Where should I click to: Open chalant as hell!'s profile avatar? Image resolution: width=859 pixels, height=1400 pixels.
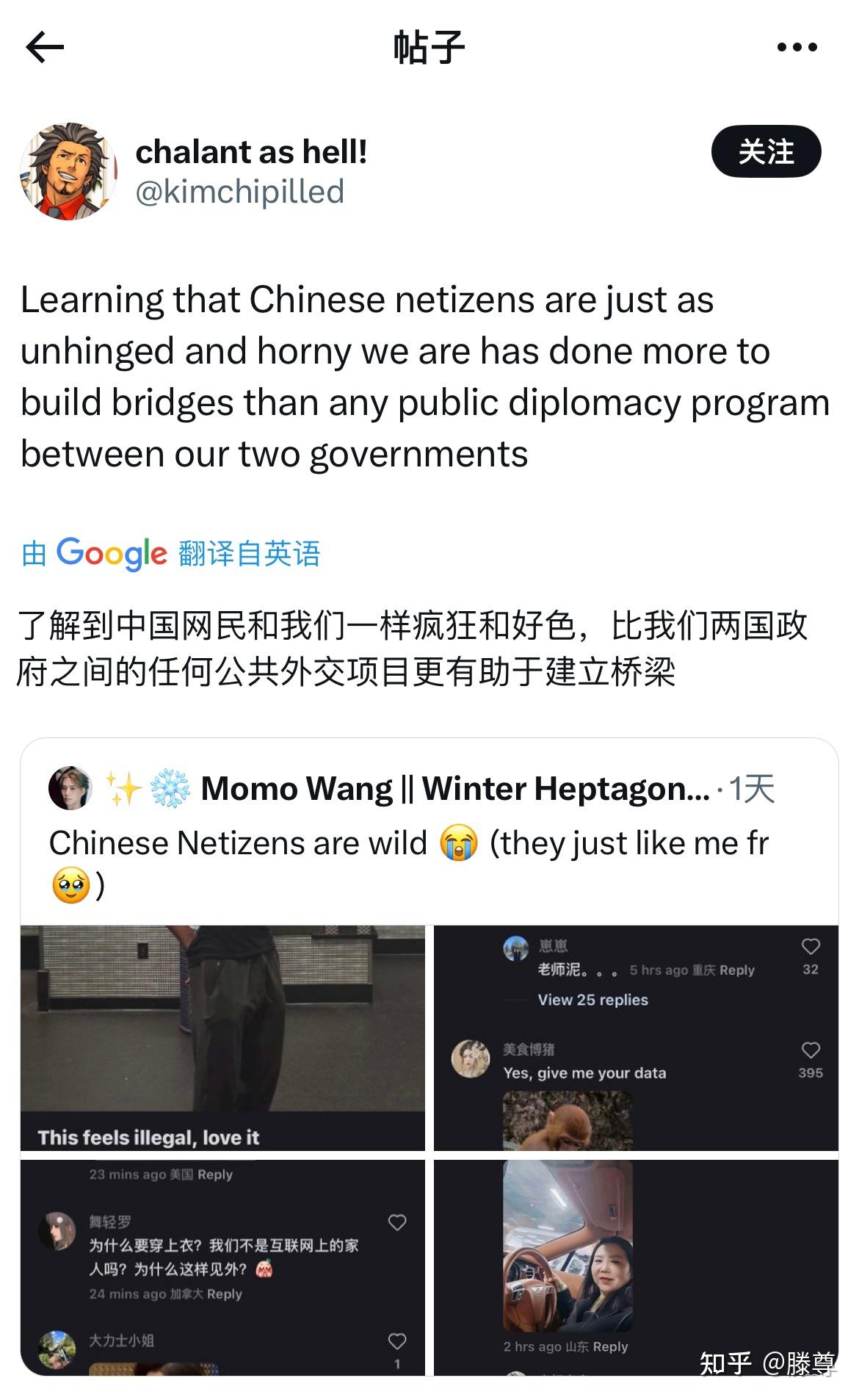[68, 171]
